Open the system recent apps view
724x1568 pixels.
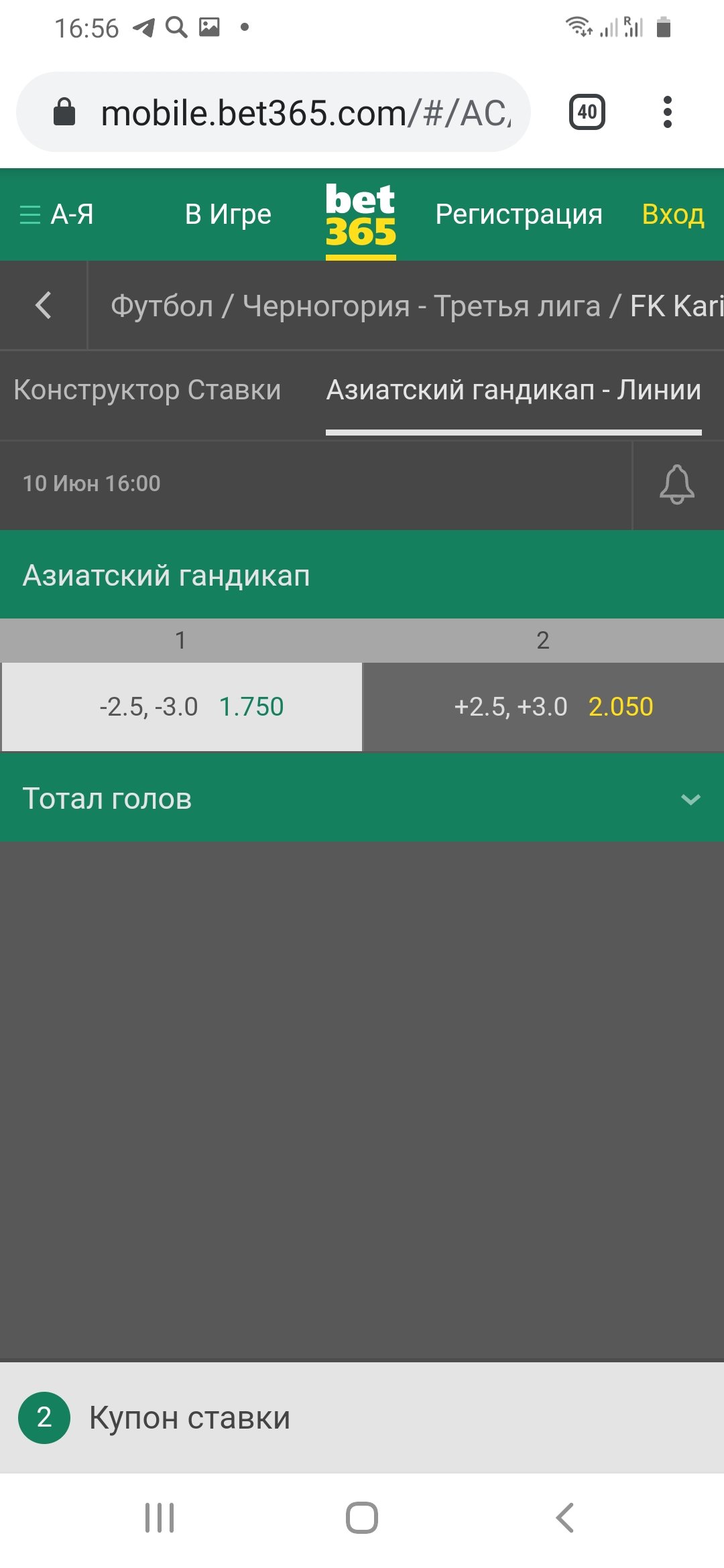tap(160, 1518)
